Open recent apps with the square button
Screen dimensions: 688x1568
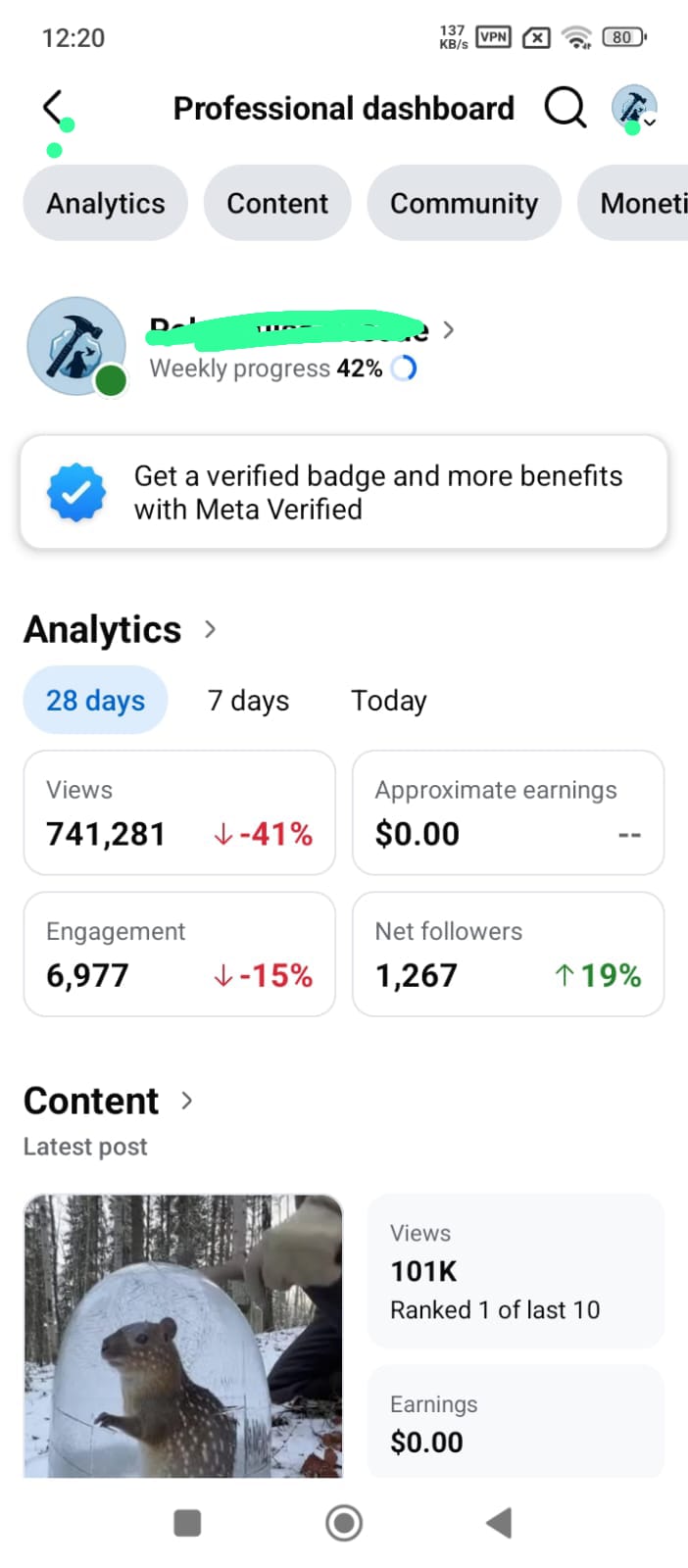pos(187,1523)
